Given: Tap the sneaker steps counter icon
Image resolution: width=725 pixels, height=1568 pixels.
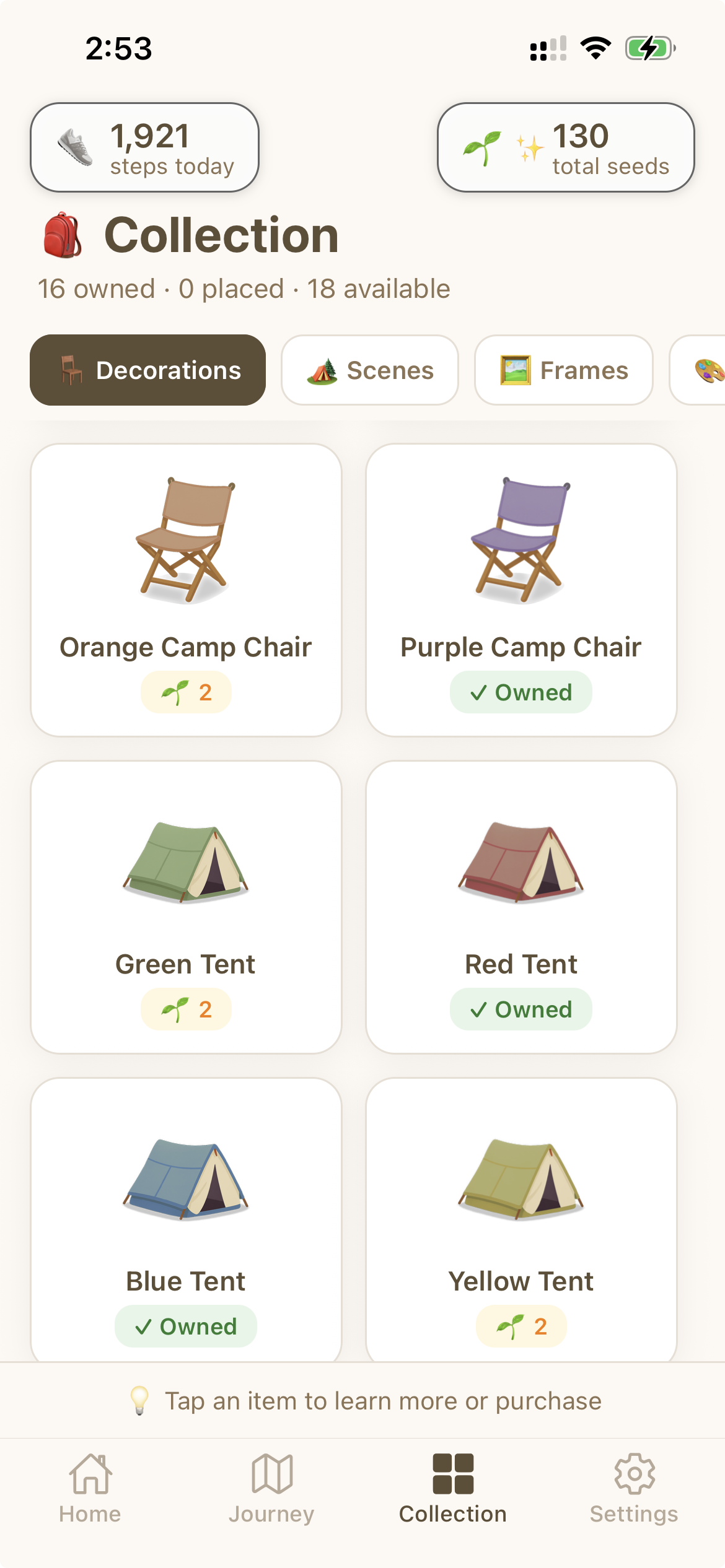Looking at the screenshot, I should click(x=74, y=147).
